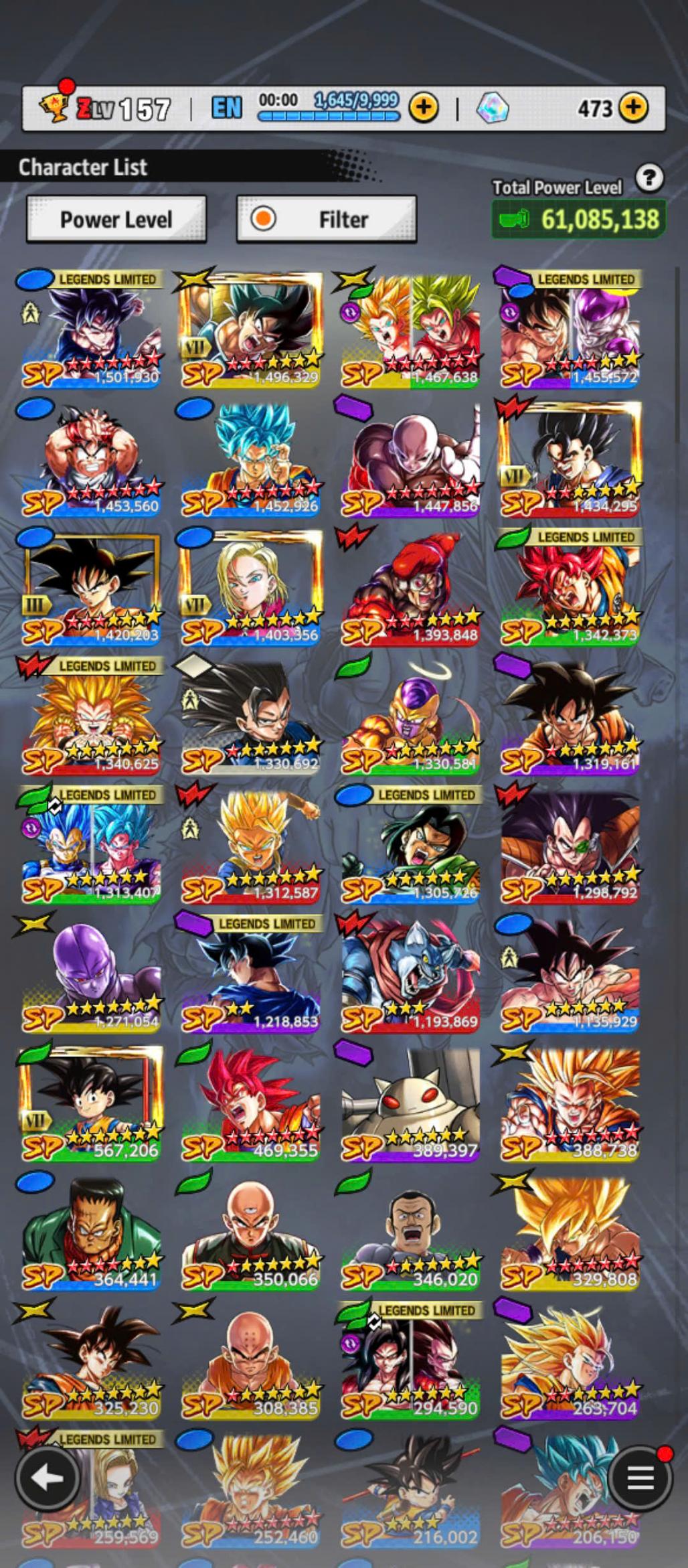The width and height of the screenshot is (688, 1568).
Task: Open the hamburger menu button
Action: (x=640, y=1478)
